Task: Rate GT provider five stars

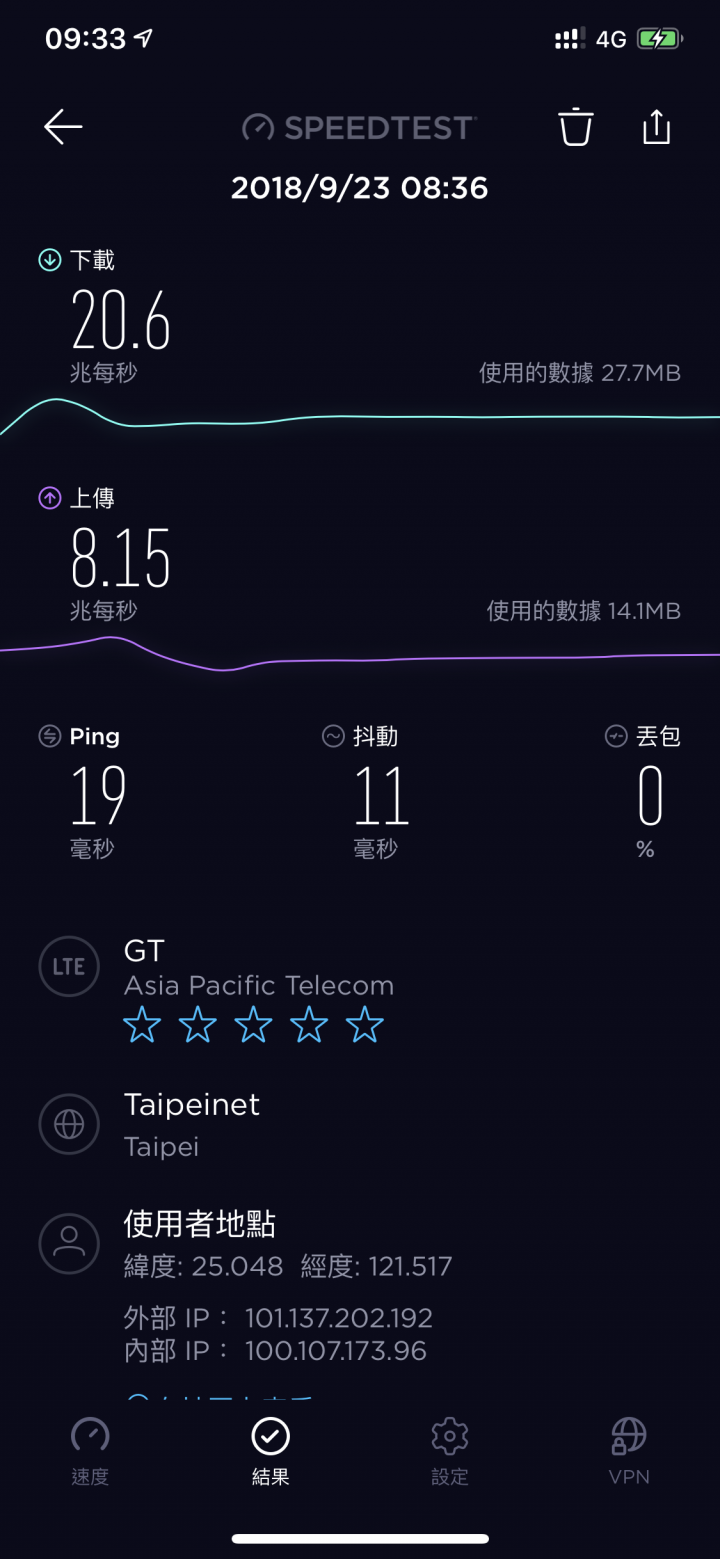Action: click(x=364, y=1025)
